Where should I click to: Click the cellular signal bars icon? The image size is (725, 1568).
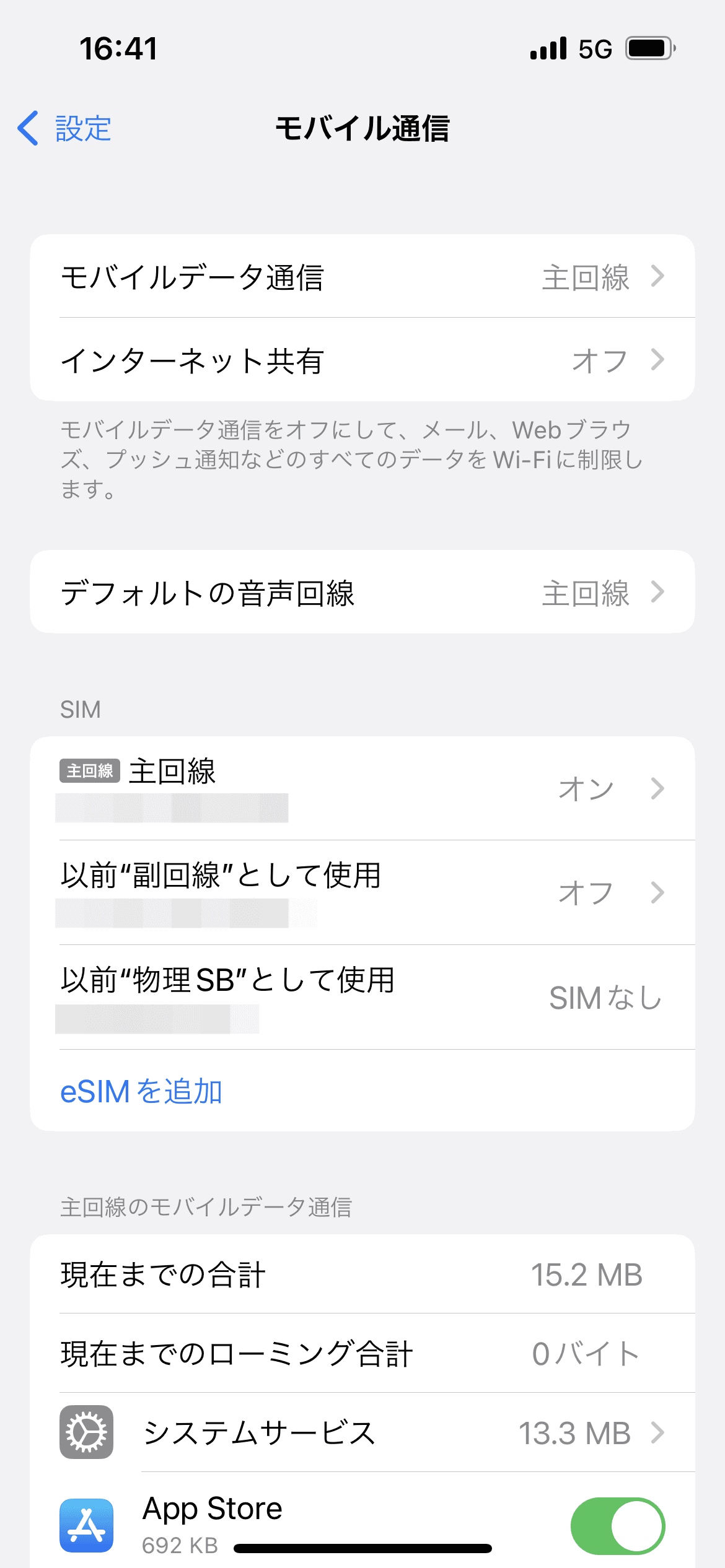point(548,48)
